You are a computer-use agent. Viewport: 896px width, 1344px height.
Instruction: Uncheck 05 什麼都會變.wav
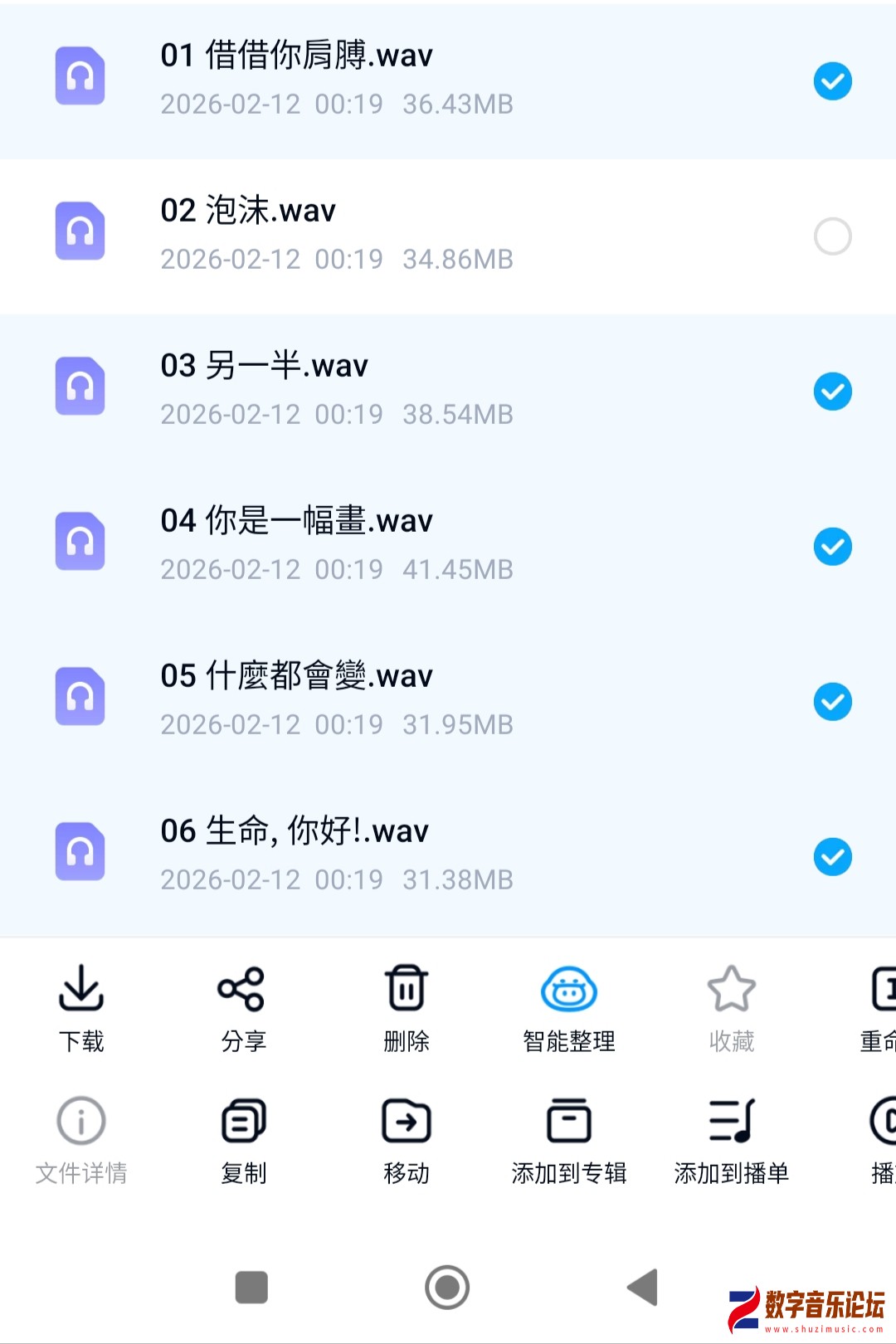(x=832, y=702)
